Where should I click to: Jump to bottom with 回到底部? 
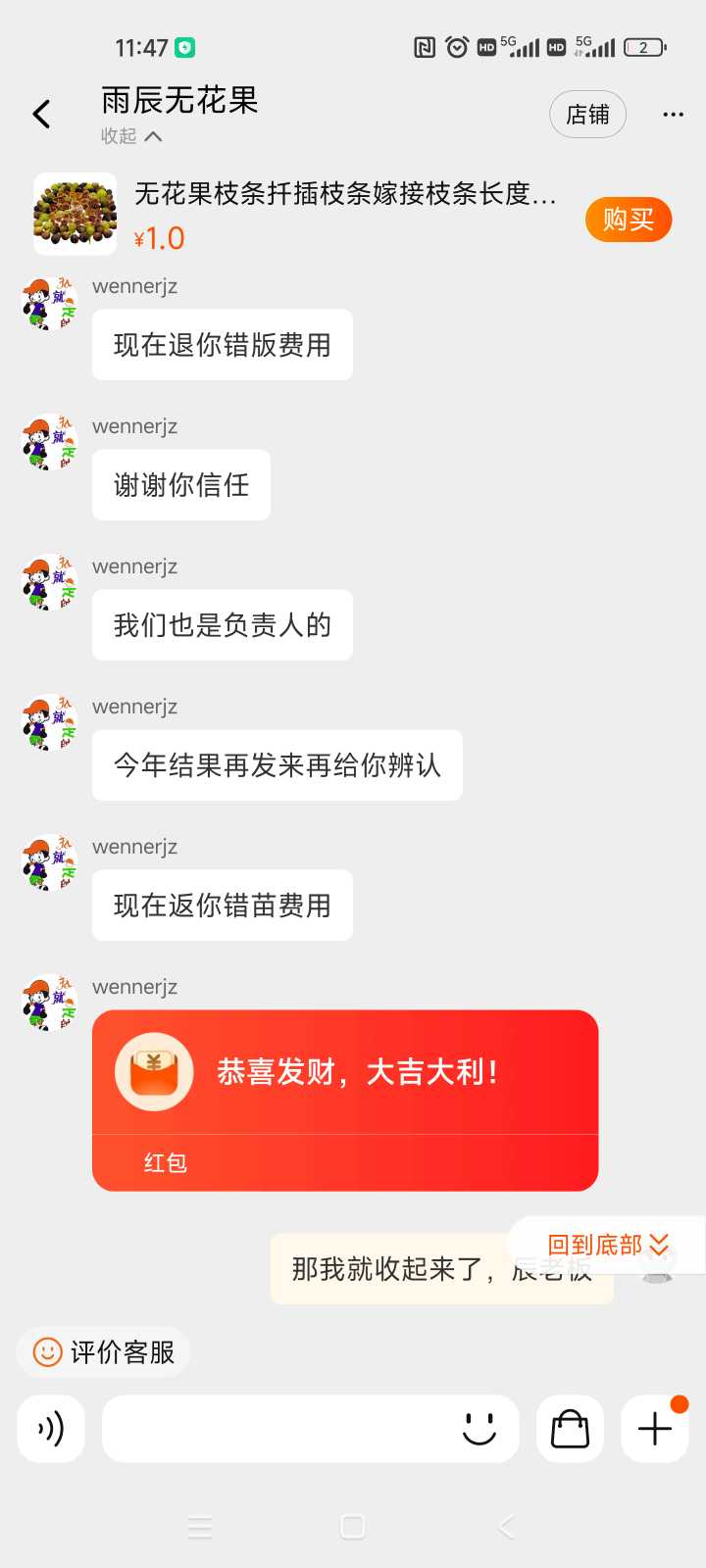point(607,1245)
